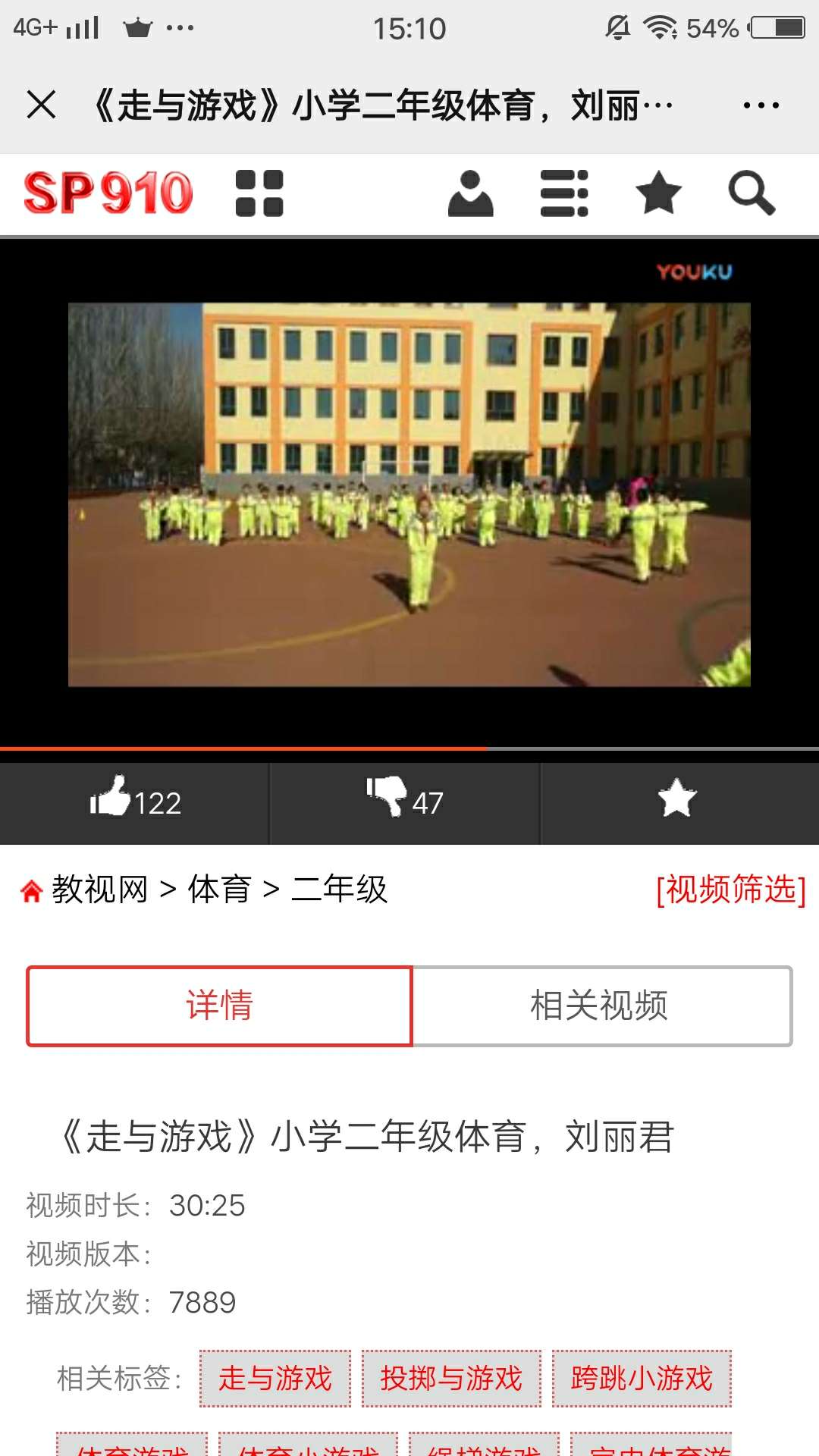The image size is (819, 1456).
Task: Dislike the video with thumbs down
Action: click(405, 801)
